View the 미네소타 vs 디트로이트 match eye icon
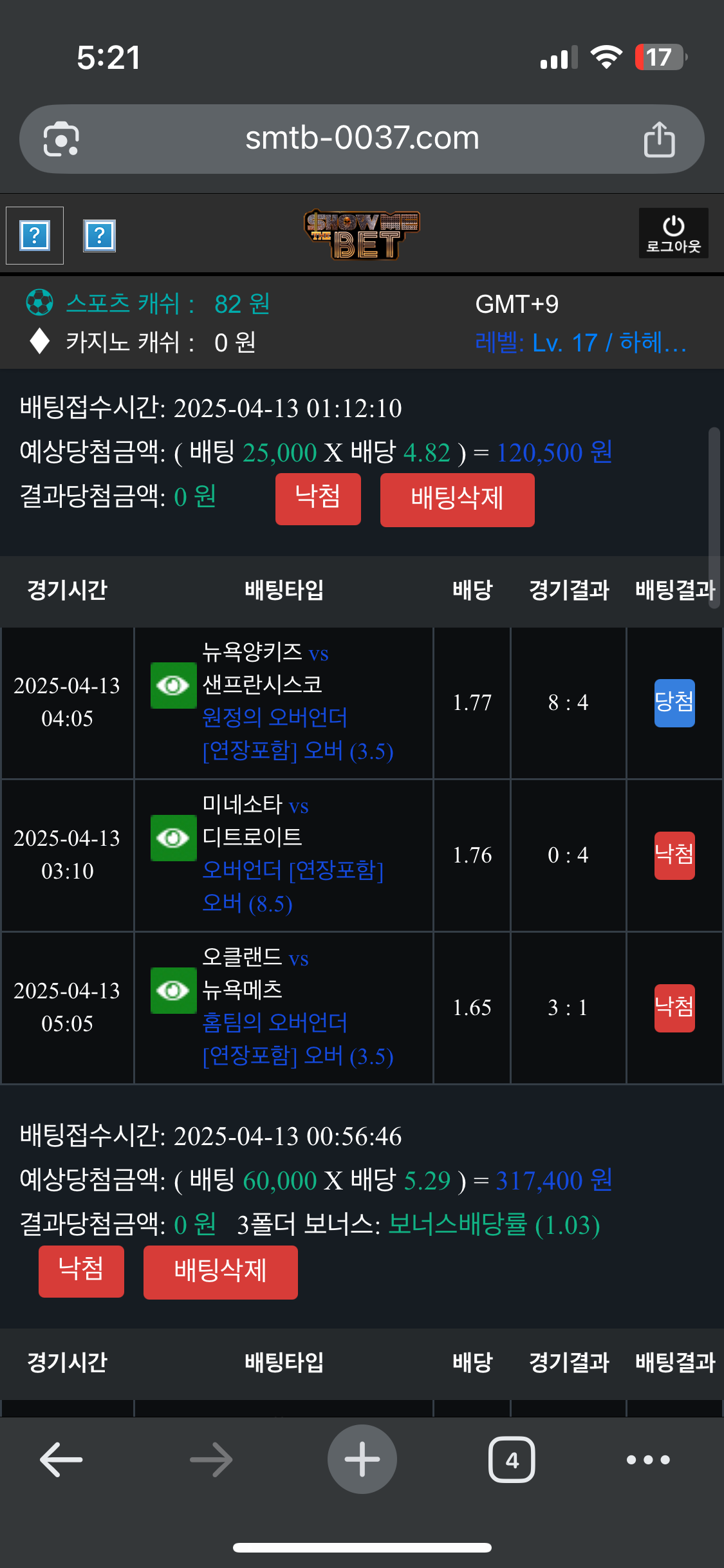724x1568 pixels. [173, 838]
